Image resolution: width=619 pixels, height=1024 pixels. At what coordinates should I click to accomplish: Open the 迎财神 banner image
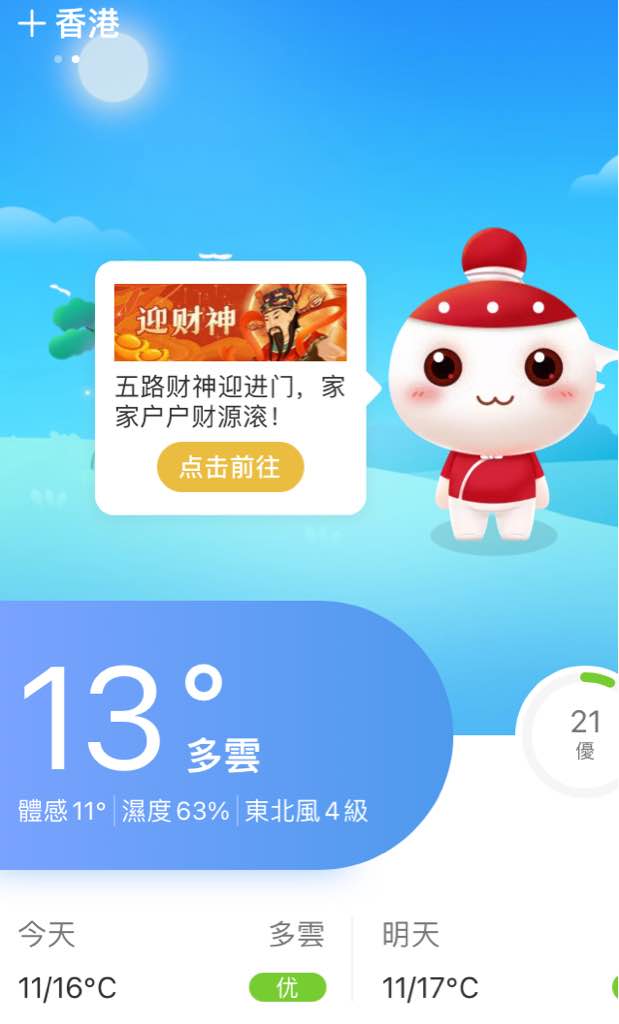point(230,322)
